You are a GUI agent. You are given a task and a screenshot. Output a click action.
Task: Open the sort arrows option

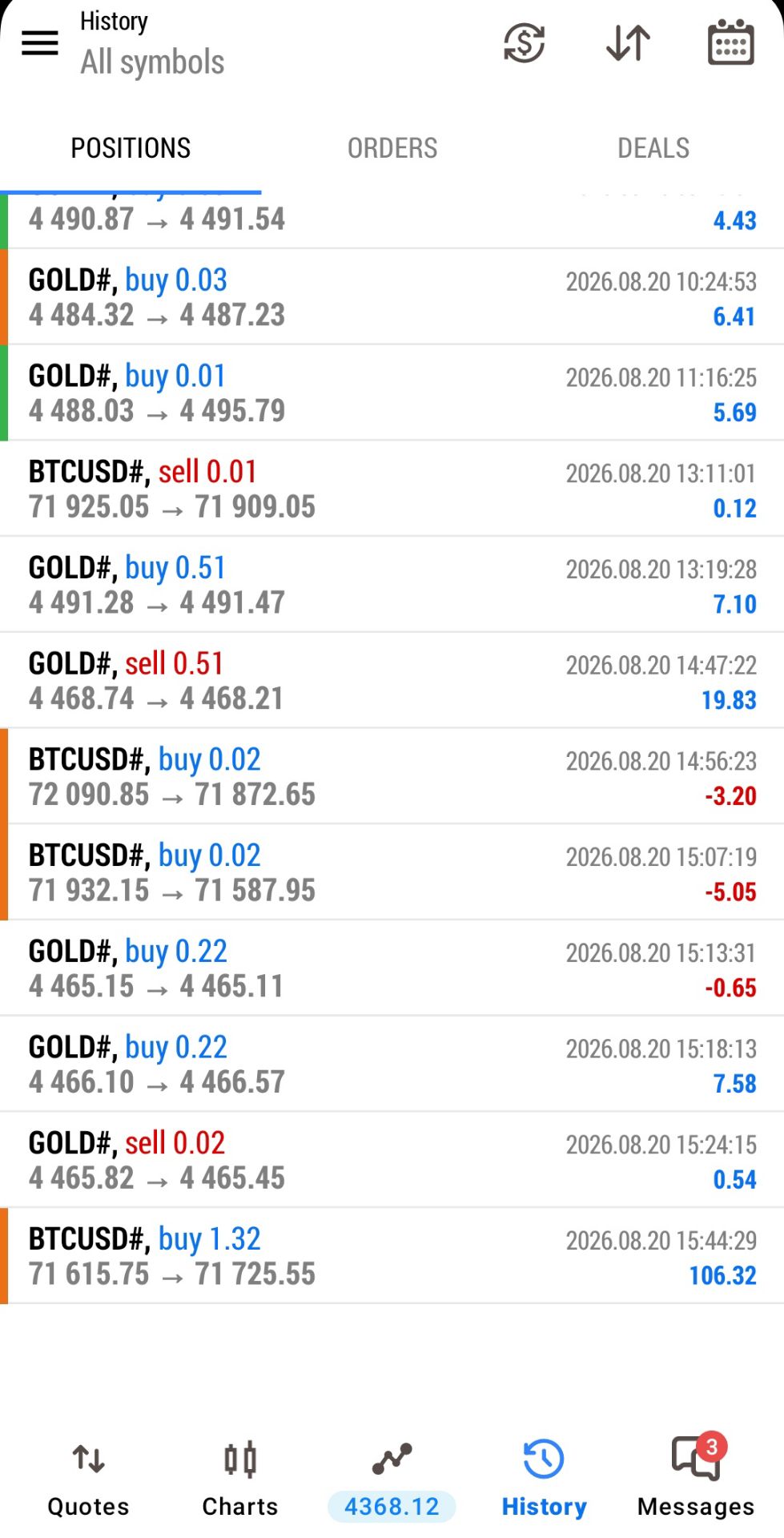(x=628, y=42)
